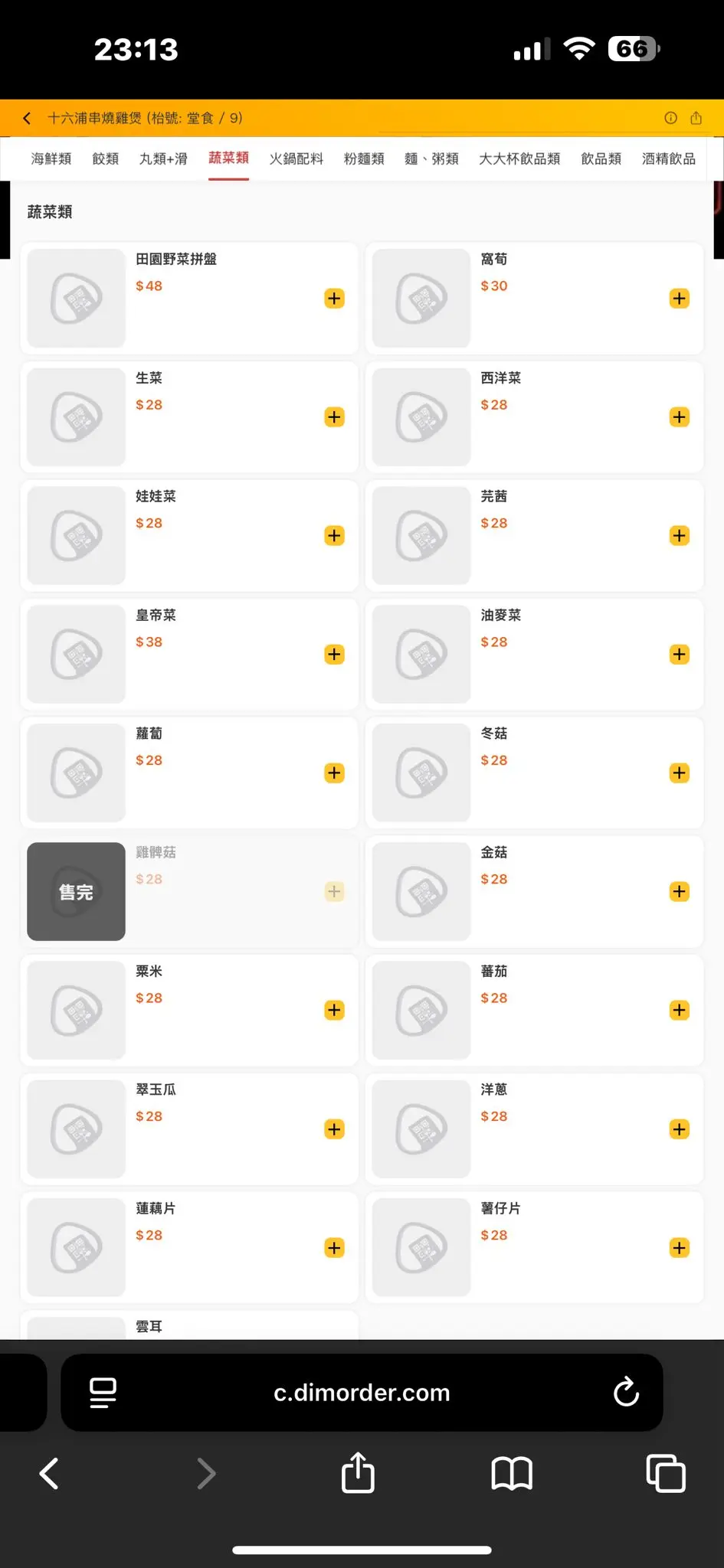Screen dimensions: 724x1568
Task: Share the restaurant menu from header
Action: pyautogui.click(x=696, y=118)
